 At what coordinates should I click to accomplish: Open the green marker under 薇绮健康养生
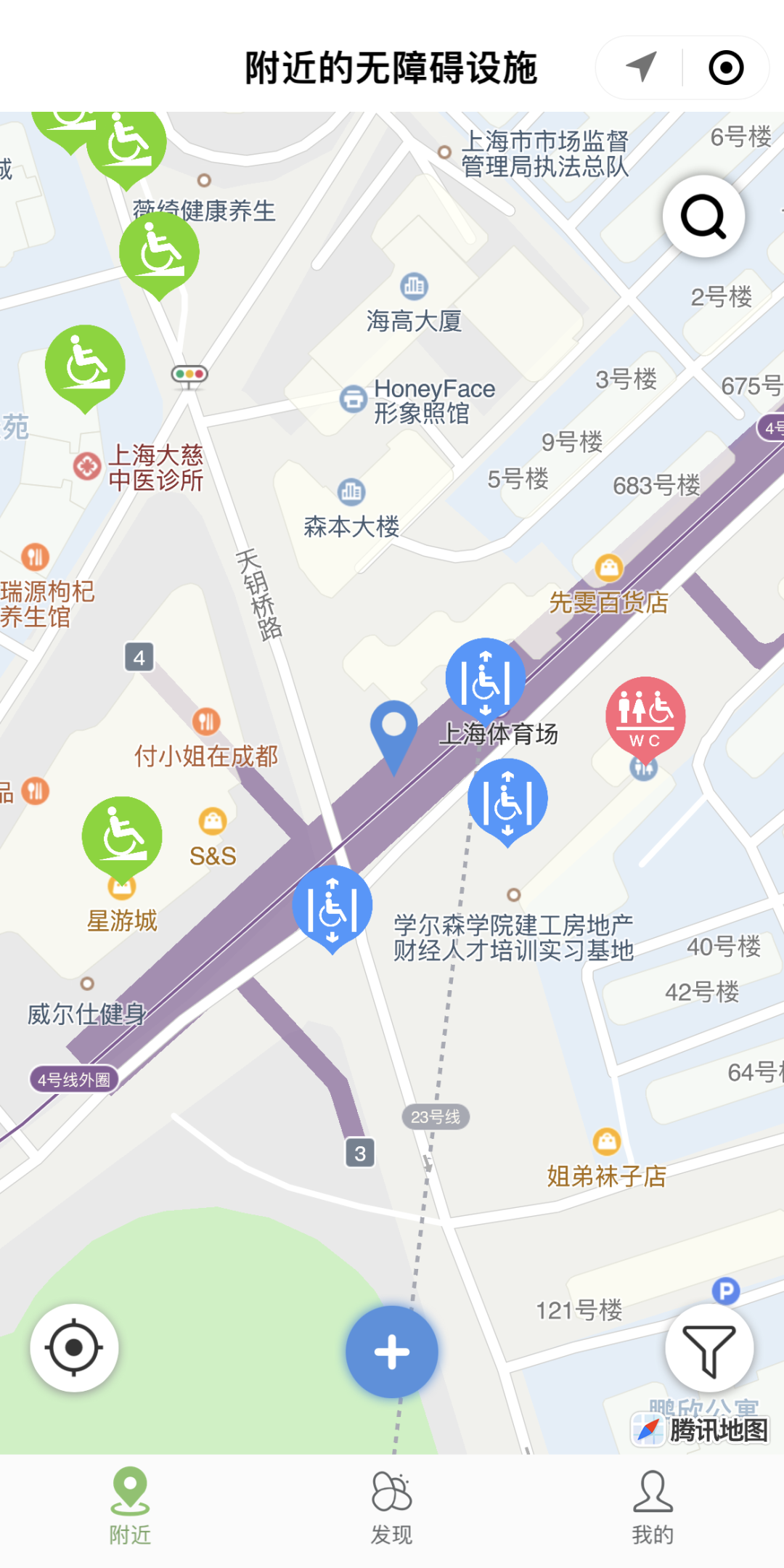pos(159,251)
